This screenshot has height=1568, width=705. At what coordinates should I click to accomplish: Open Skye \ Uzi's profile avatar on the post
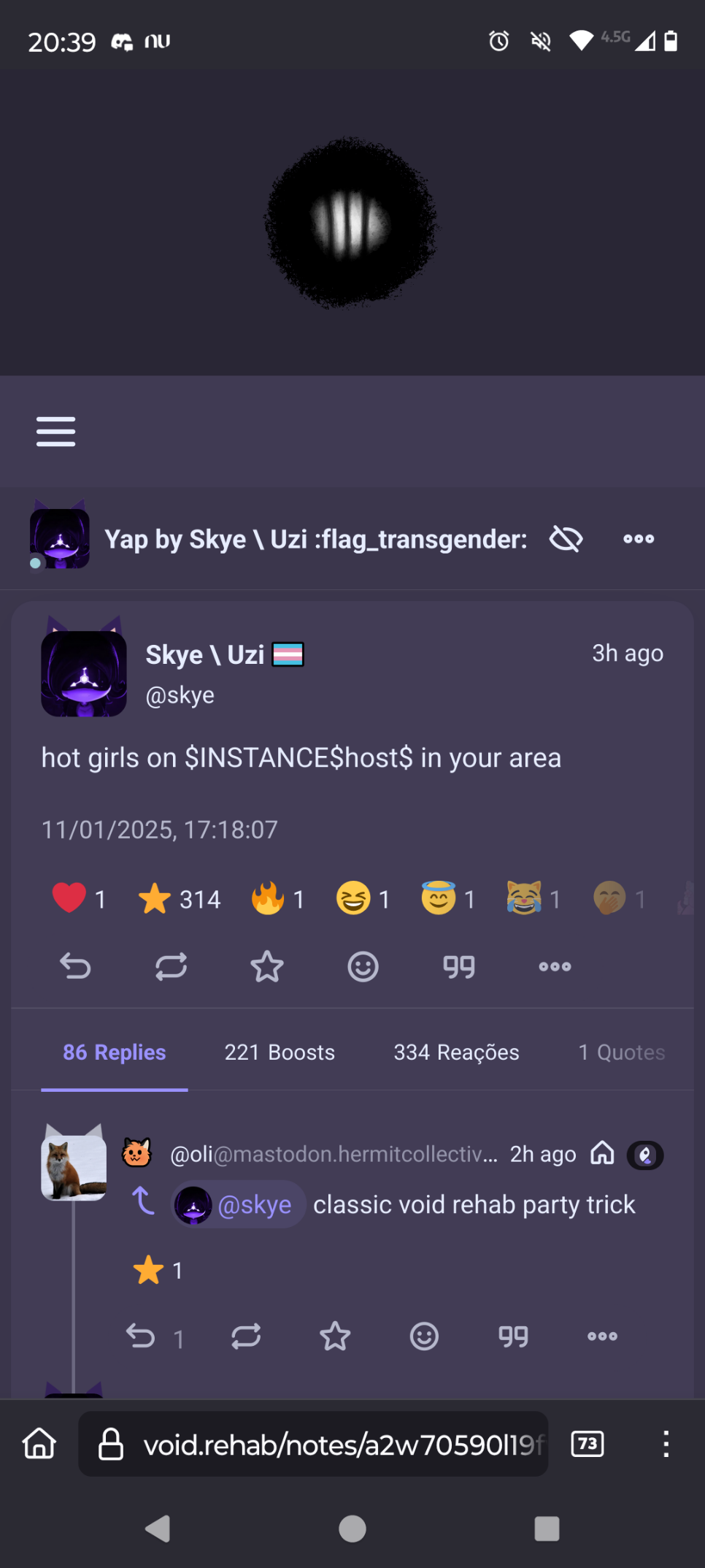pos(84,673)
